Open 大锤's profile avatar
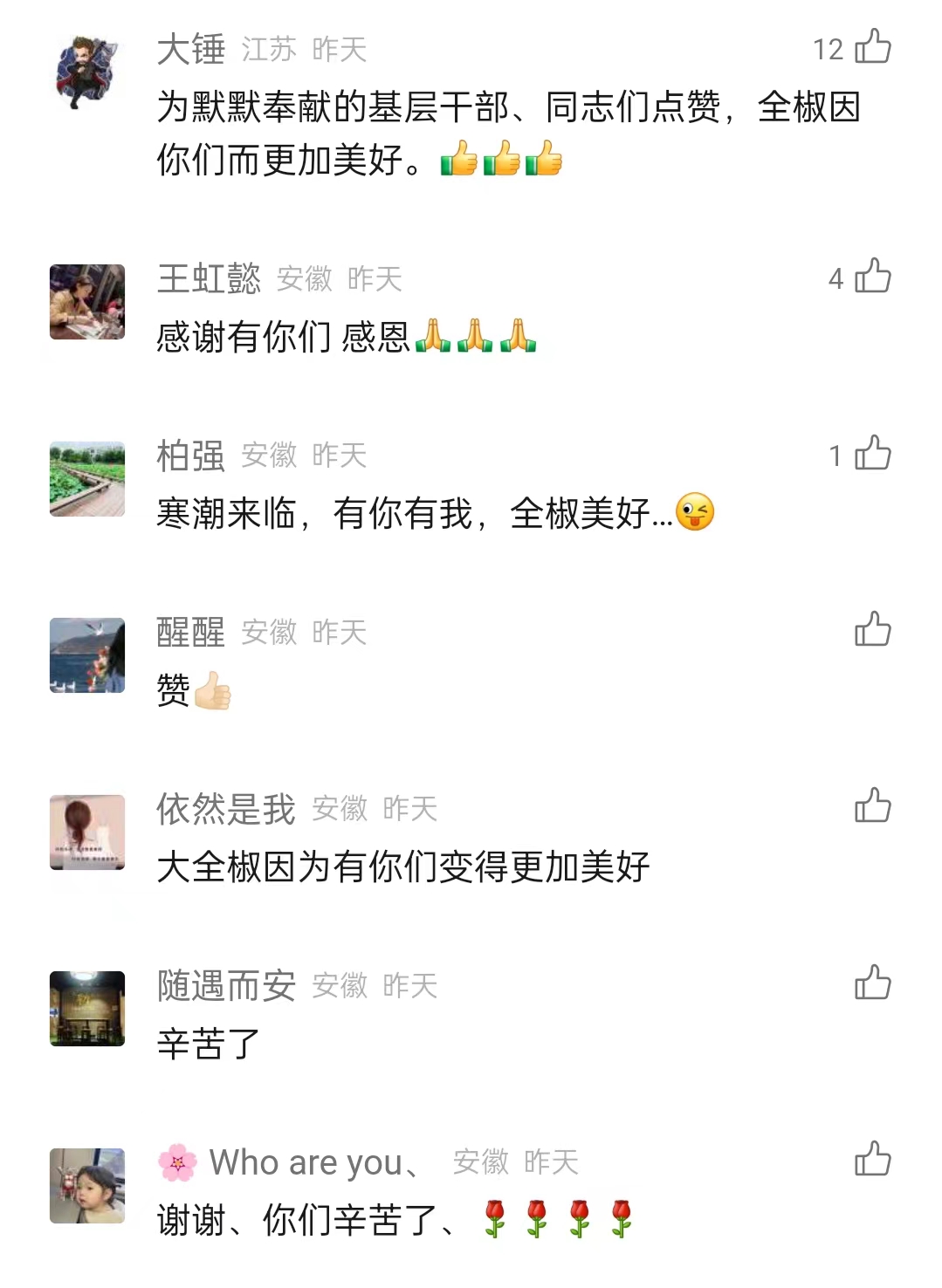Screen dimensions: 942x1288 click(87, 72)
